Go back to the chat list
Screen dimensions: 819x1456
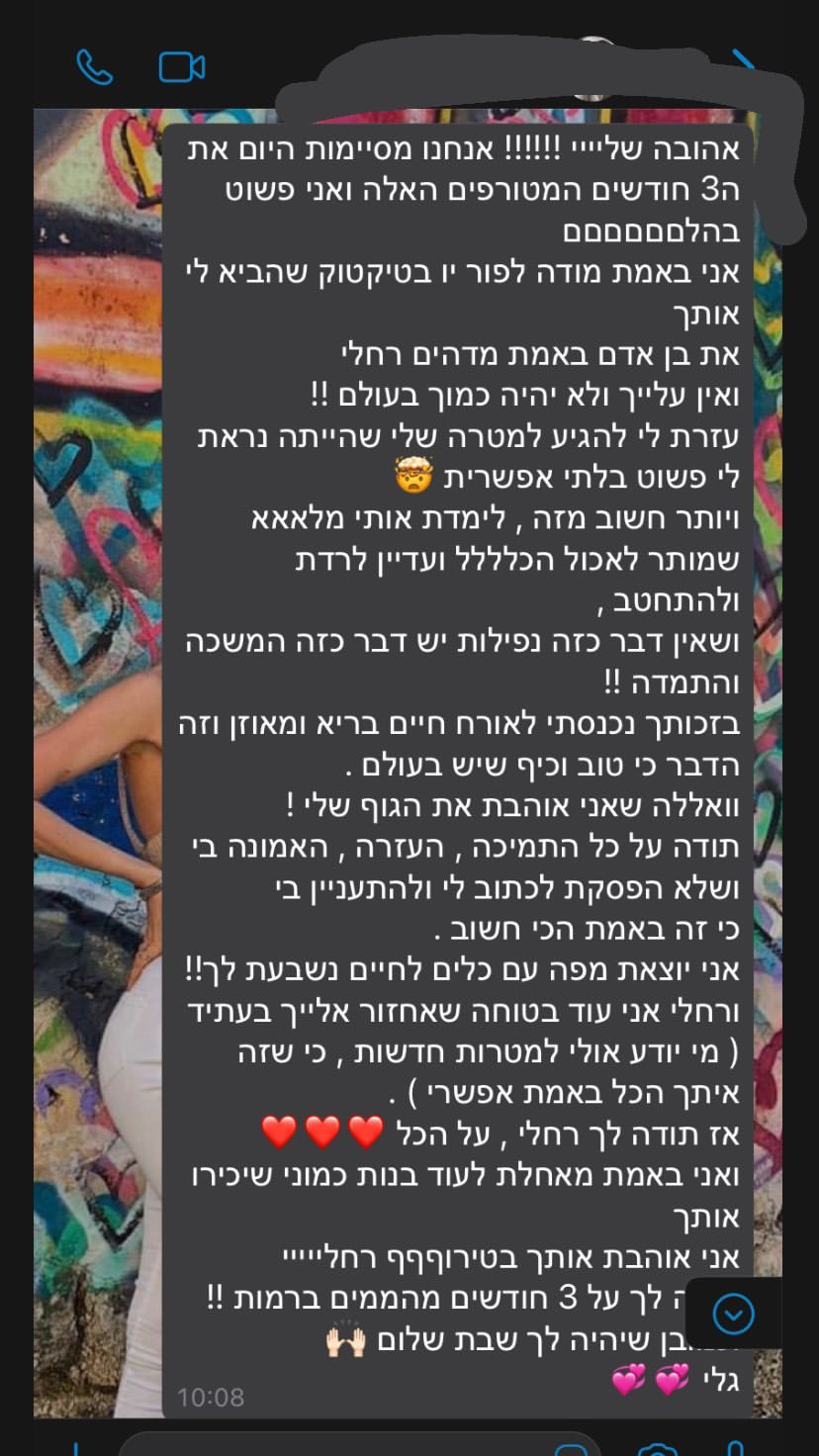pos(746,61)
